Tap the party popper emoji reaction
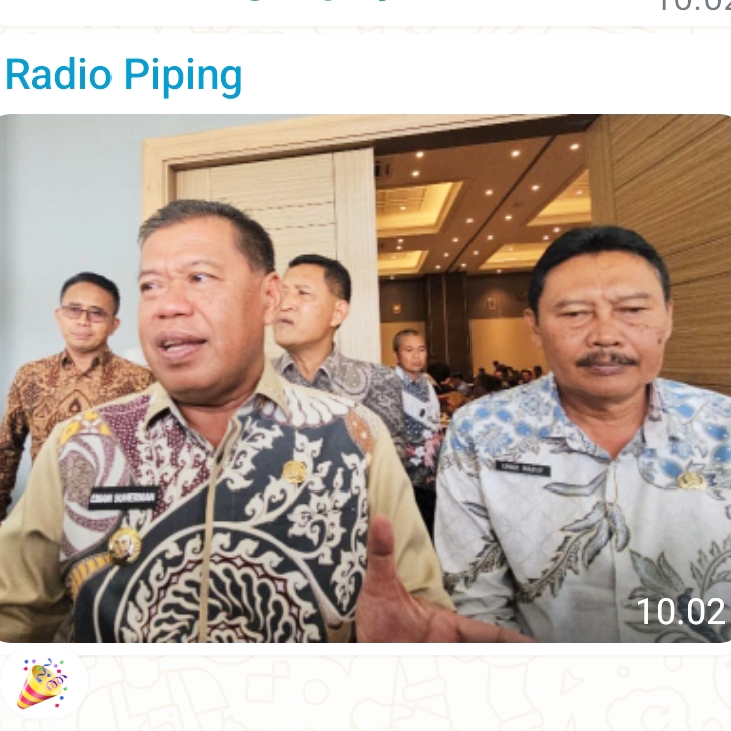Viewport: 731px width, 731px height. tap(42, 683)
